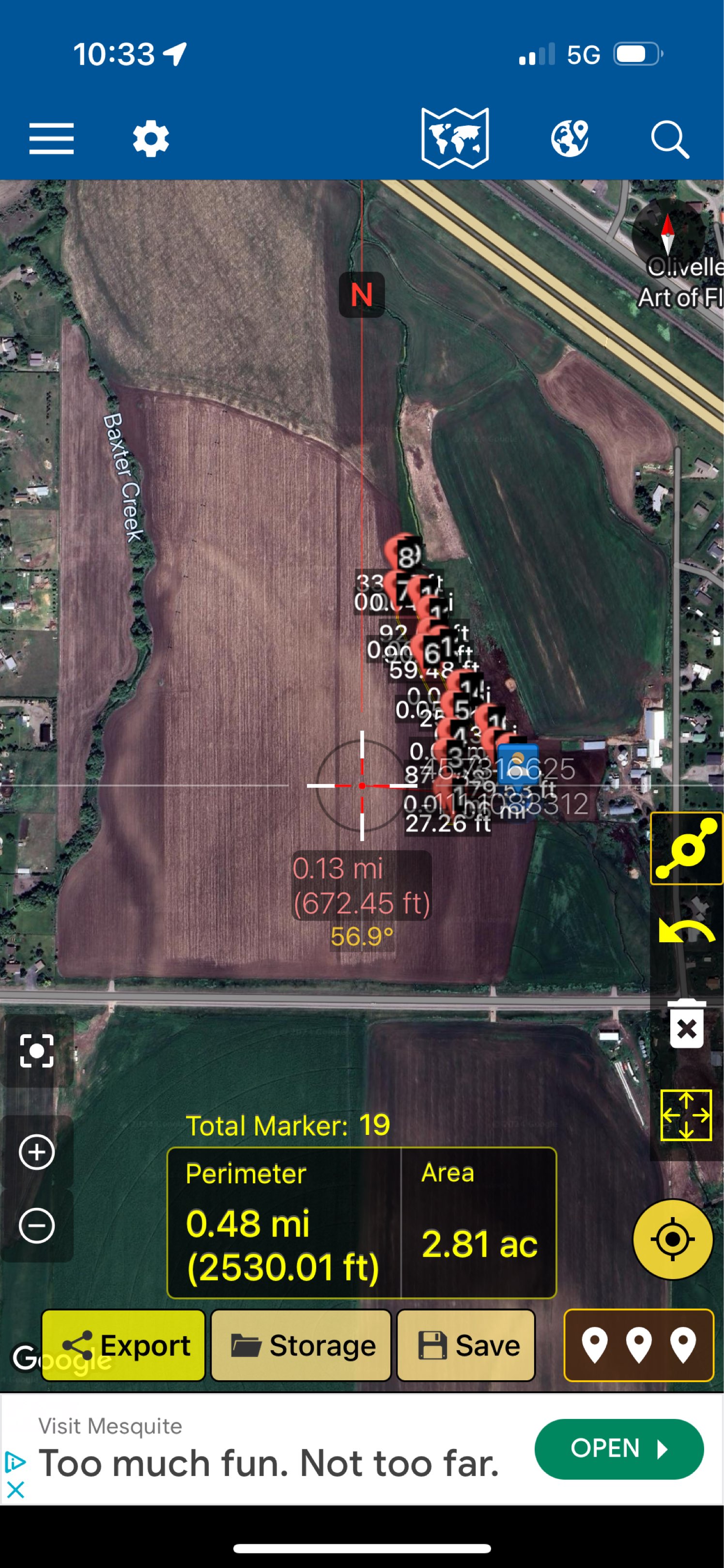Tap the compass to reset orientation
The height and width of the screenshot is (1568, 724).
click(x=668, y=233)
